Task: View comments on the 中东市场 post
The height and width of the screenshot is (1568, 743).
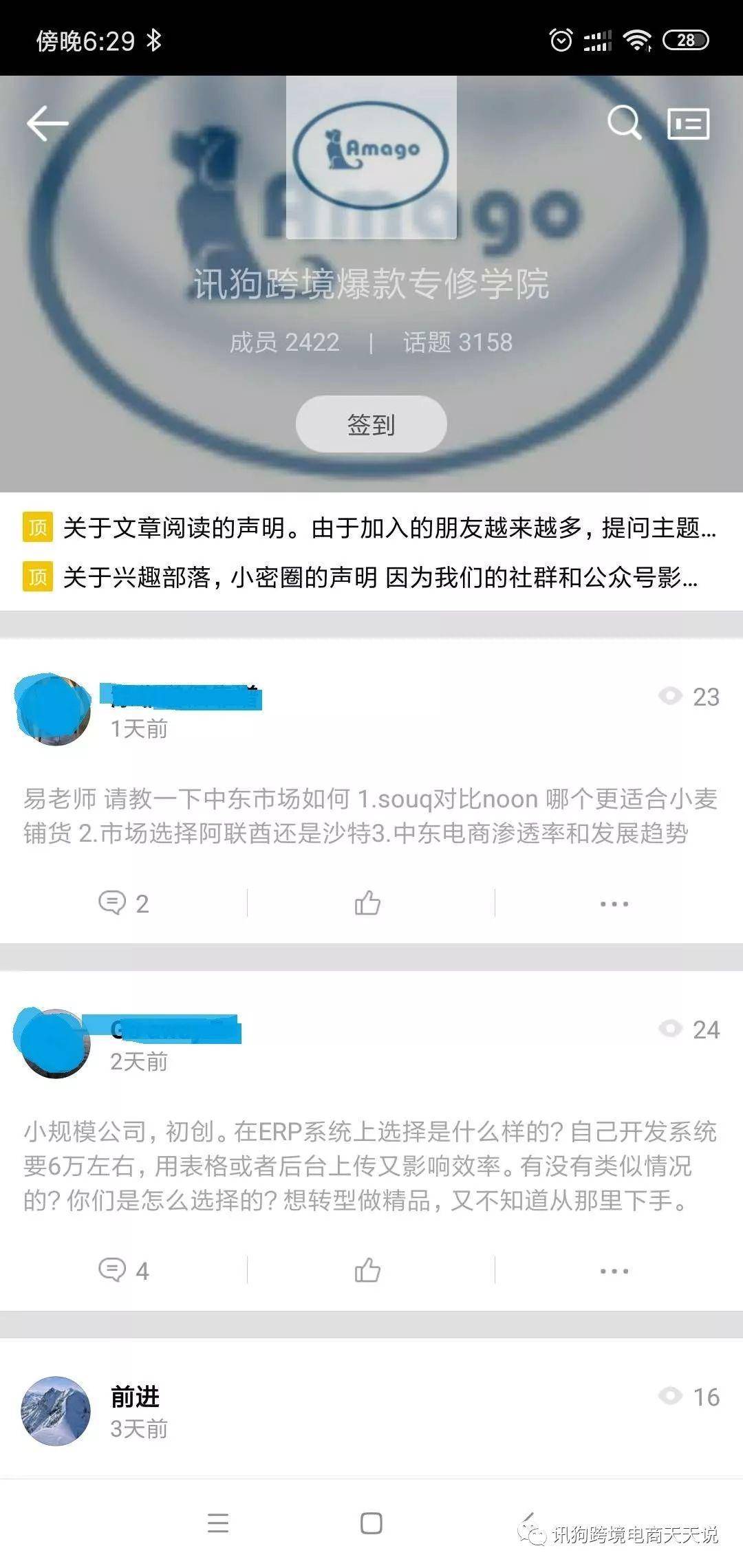Action: tap(124, 903)
